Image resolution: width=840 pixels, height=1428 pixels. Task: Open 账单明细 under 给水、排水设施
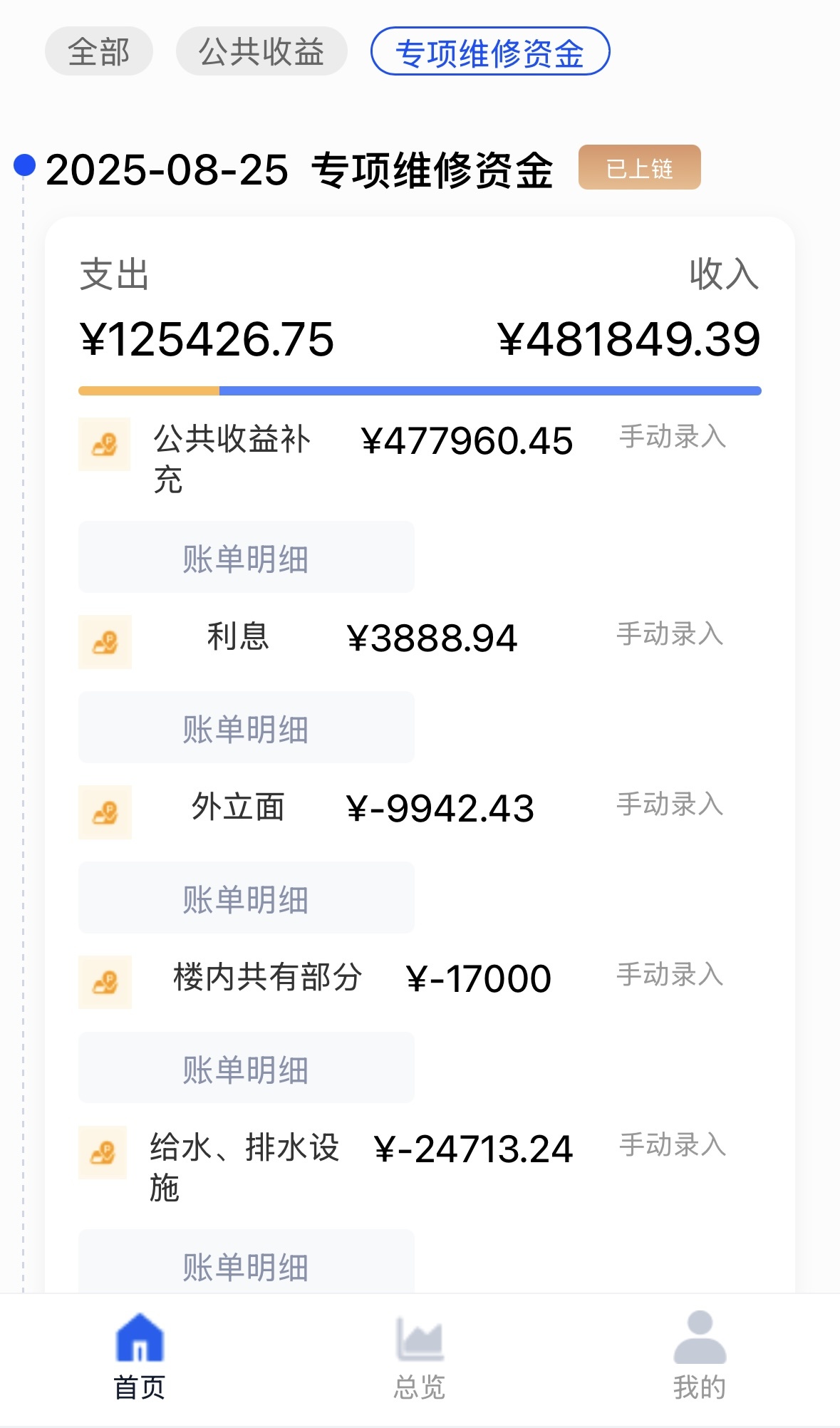point(247,1262)
